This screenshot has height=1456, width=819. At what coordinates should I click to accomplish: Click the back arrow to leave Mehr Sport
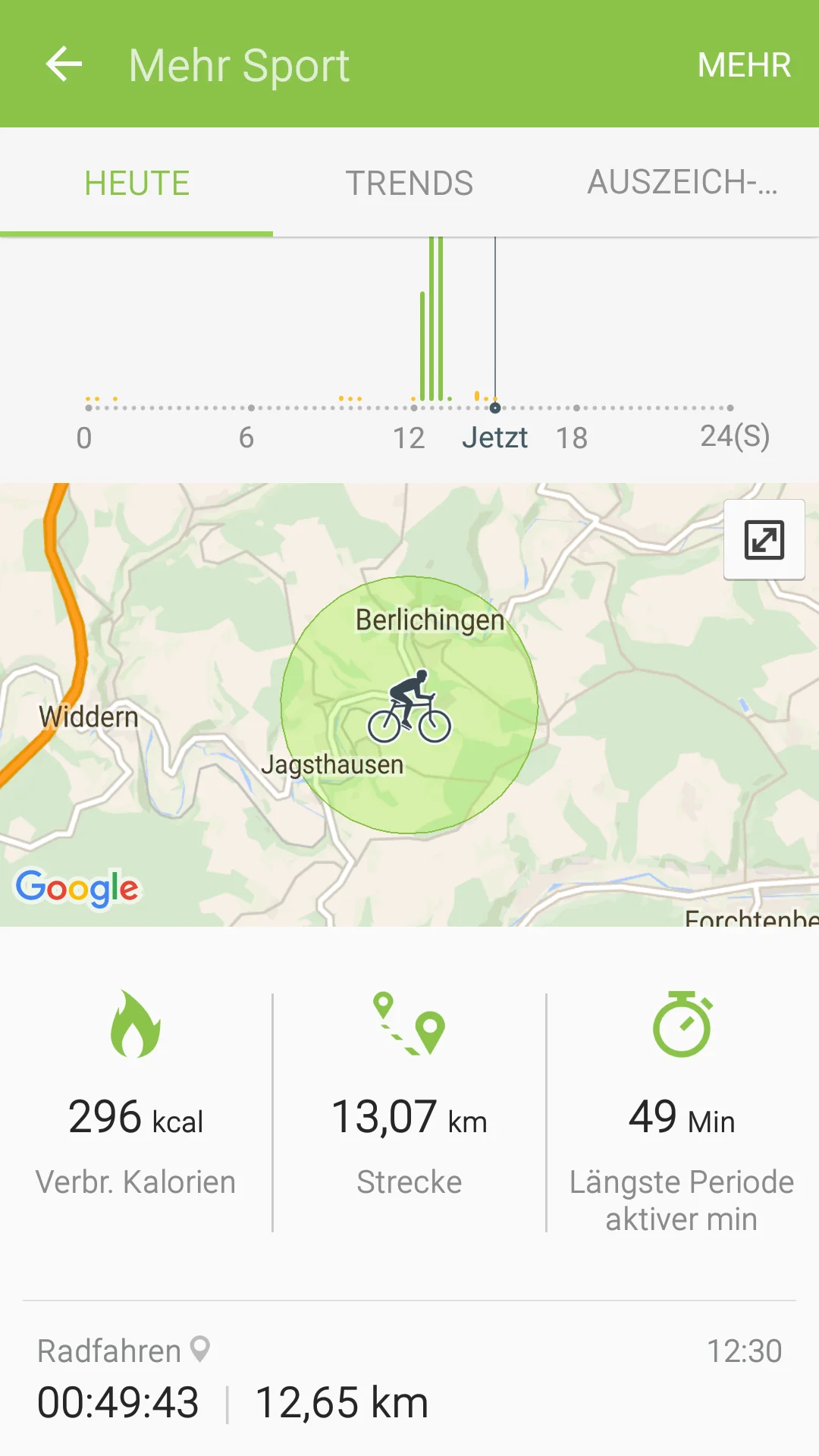[64, 64]
